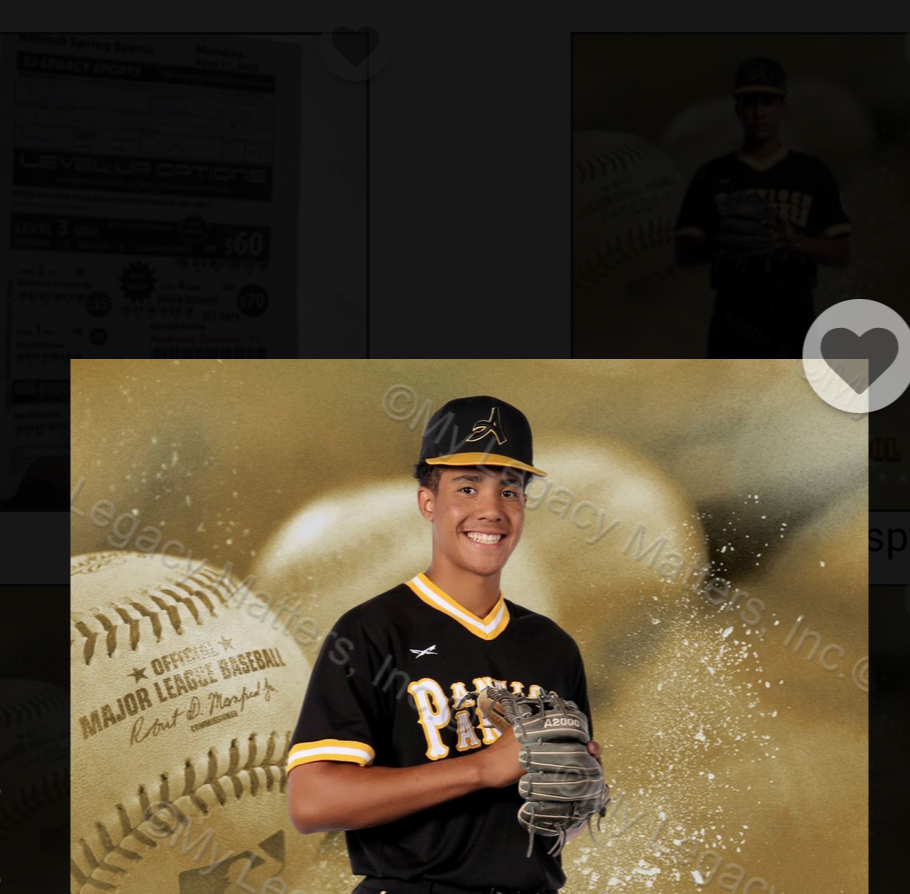Open the dimmed standing player photo thumbnail
Screen dimensions: 910x894
(740, 190)
